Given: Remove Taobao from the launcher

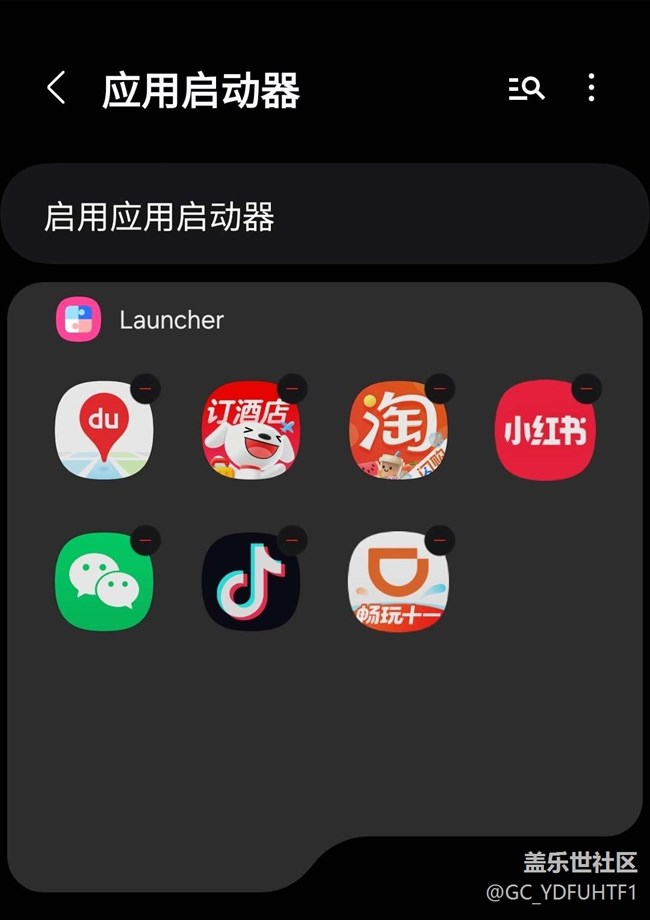Looking at the screenshot, I should click(x=439, y=387).
